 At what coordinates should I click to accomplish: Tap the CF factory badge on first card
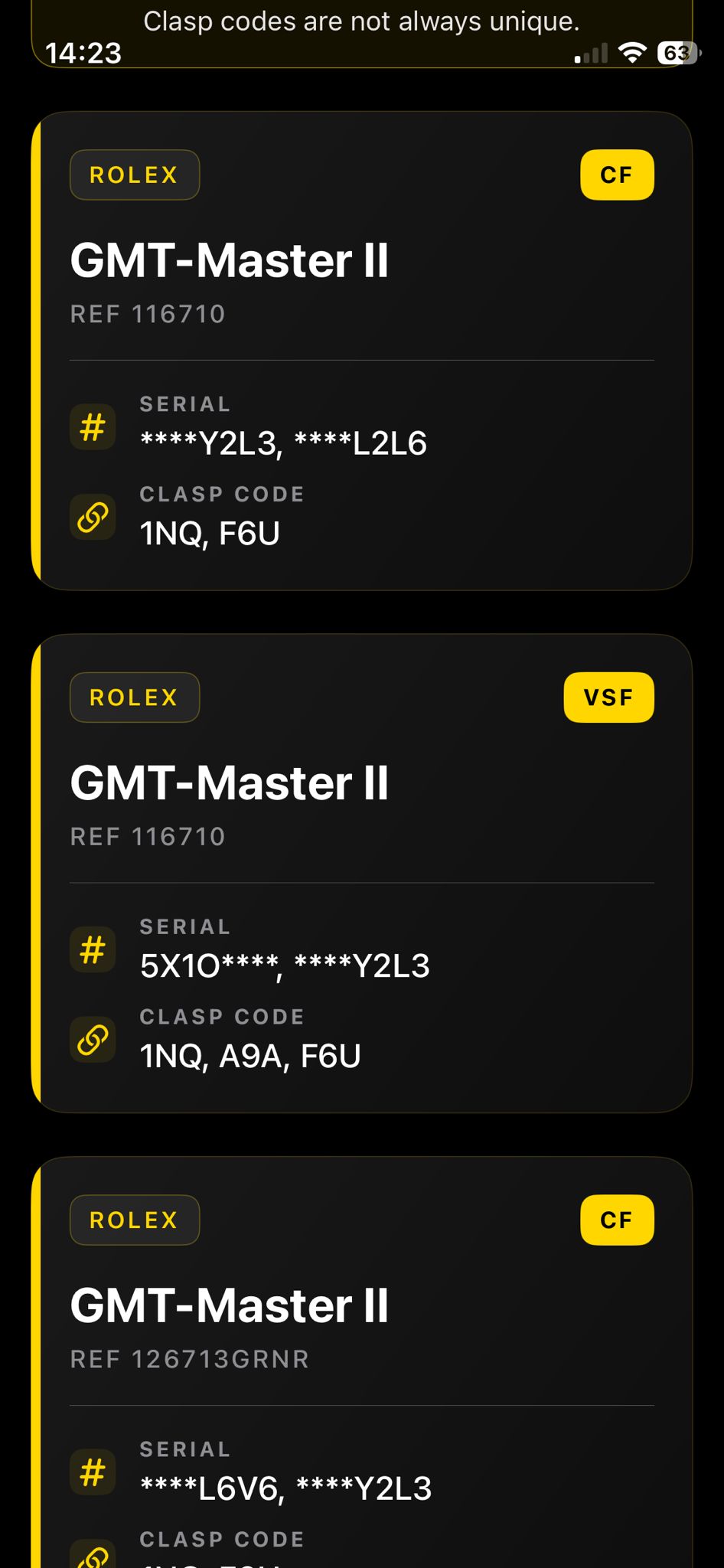click(x=617, y=175)
